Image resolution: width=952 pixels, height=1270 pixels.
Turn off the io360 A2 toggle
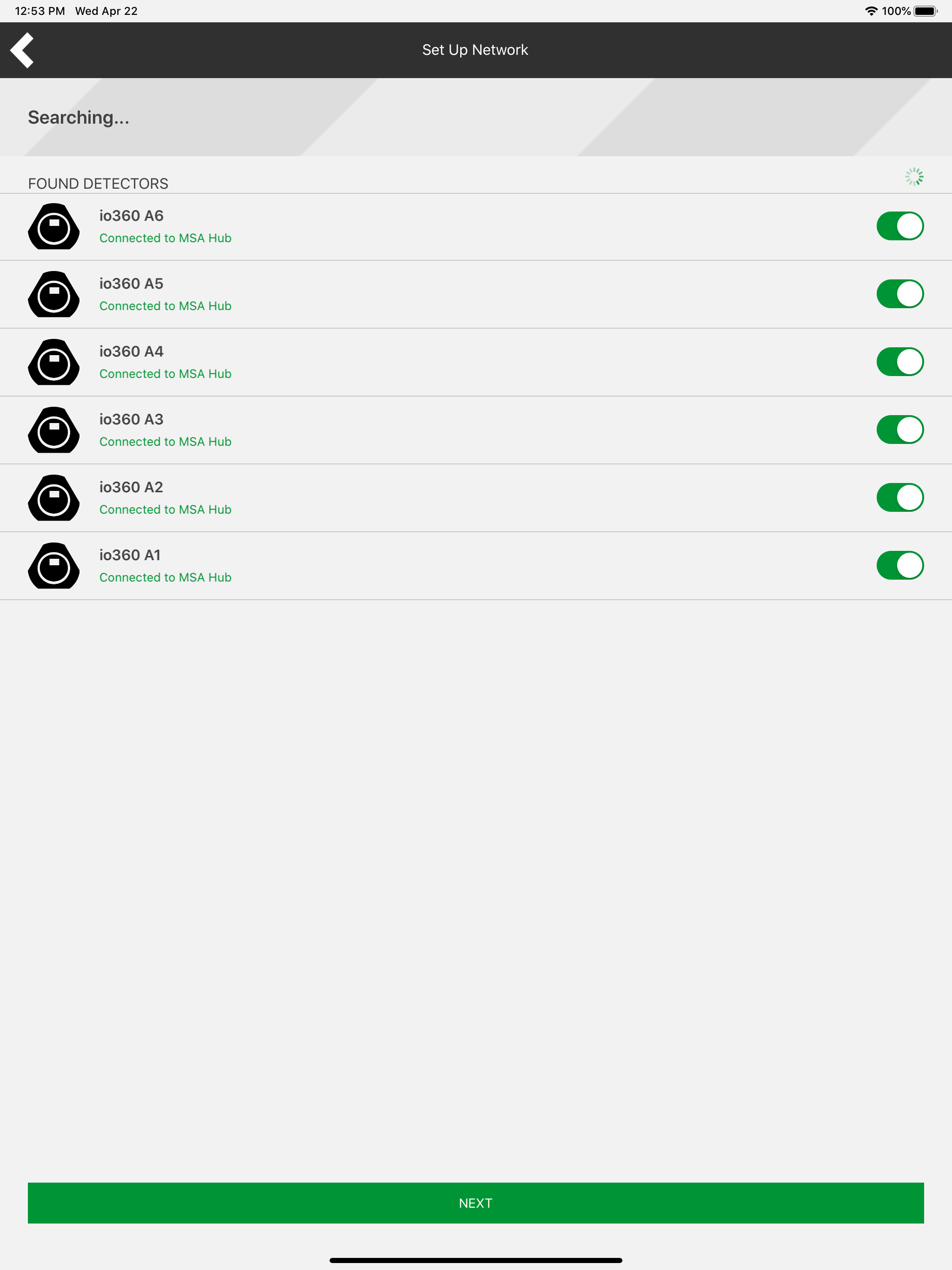click(900, 497)
